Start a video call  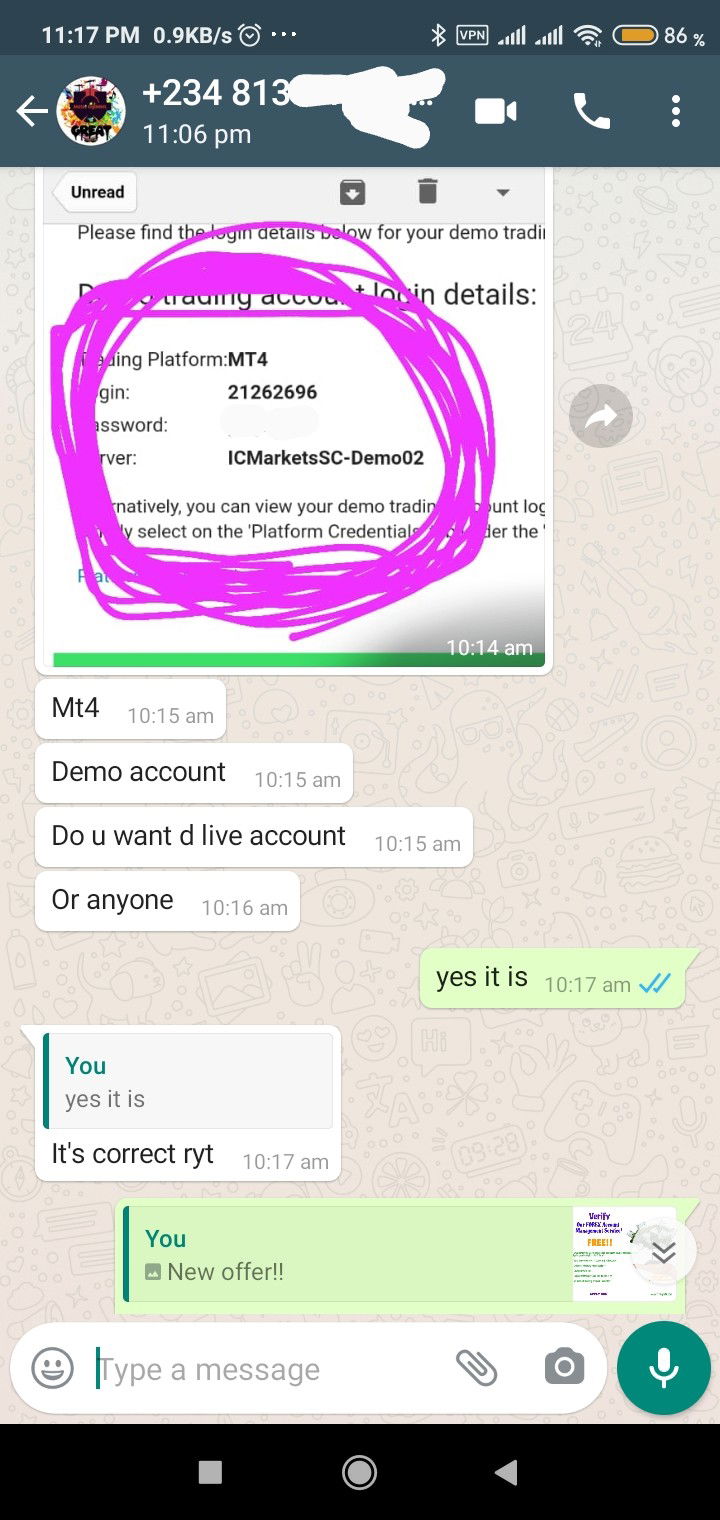pyautogui.click(x=495, y=111)
